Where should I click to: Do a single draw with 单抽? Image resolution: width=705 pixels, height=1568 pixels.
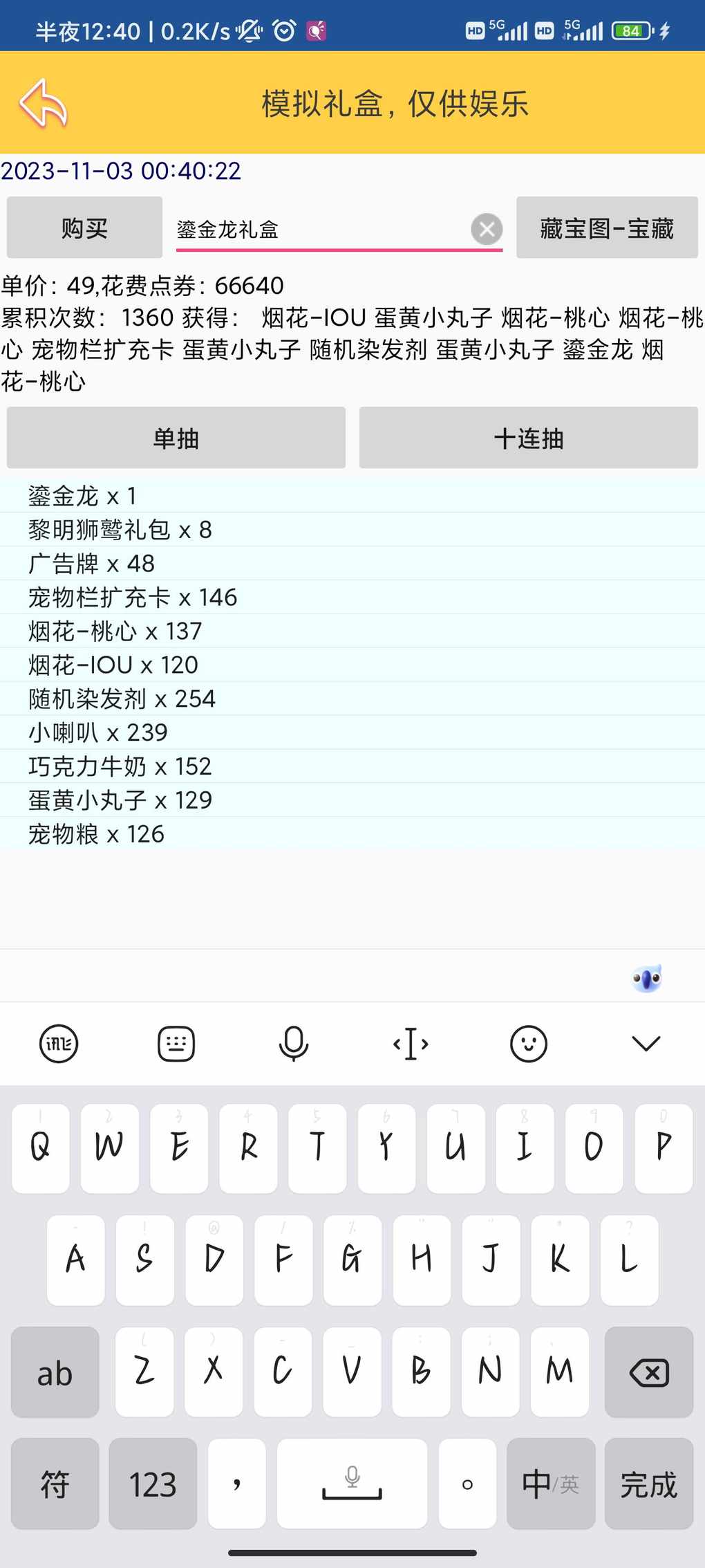click(176, 438)
